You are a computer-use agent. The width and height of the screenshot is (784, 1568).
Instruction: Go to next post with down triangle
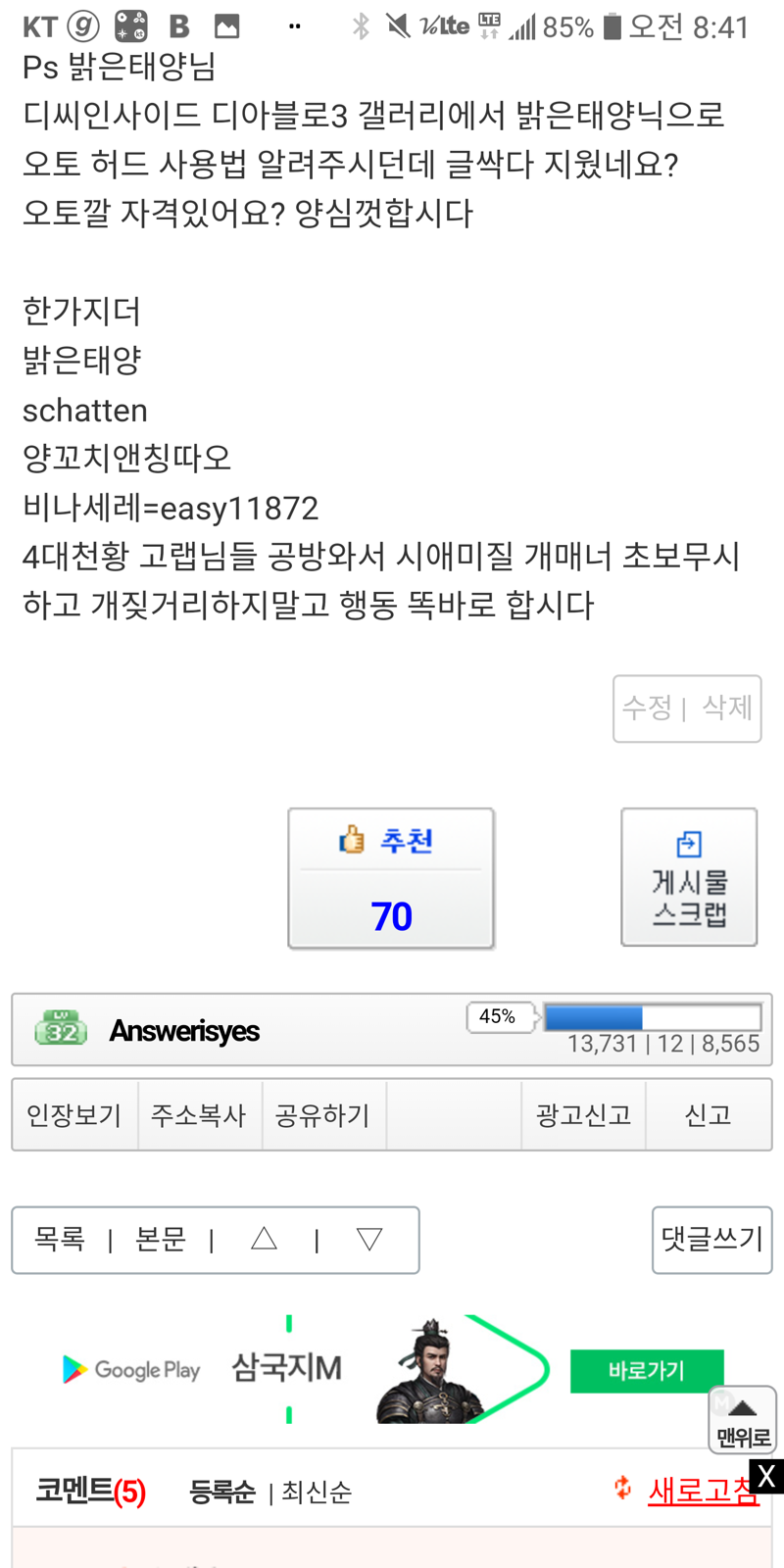click(369, 1240)
